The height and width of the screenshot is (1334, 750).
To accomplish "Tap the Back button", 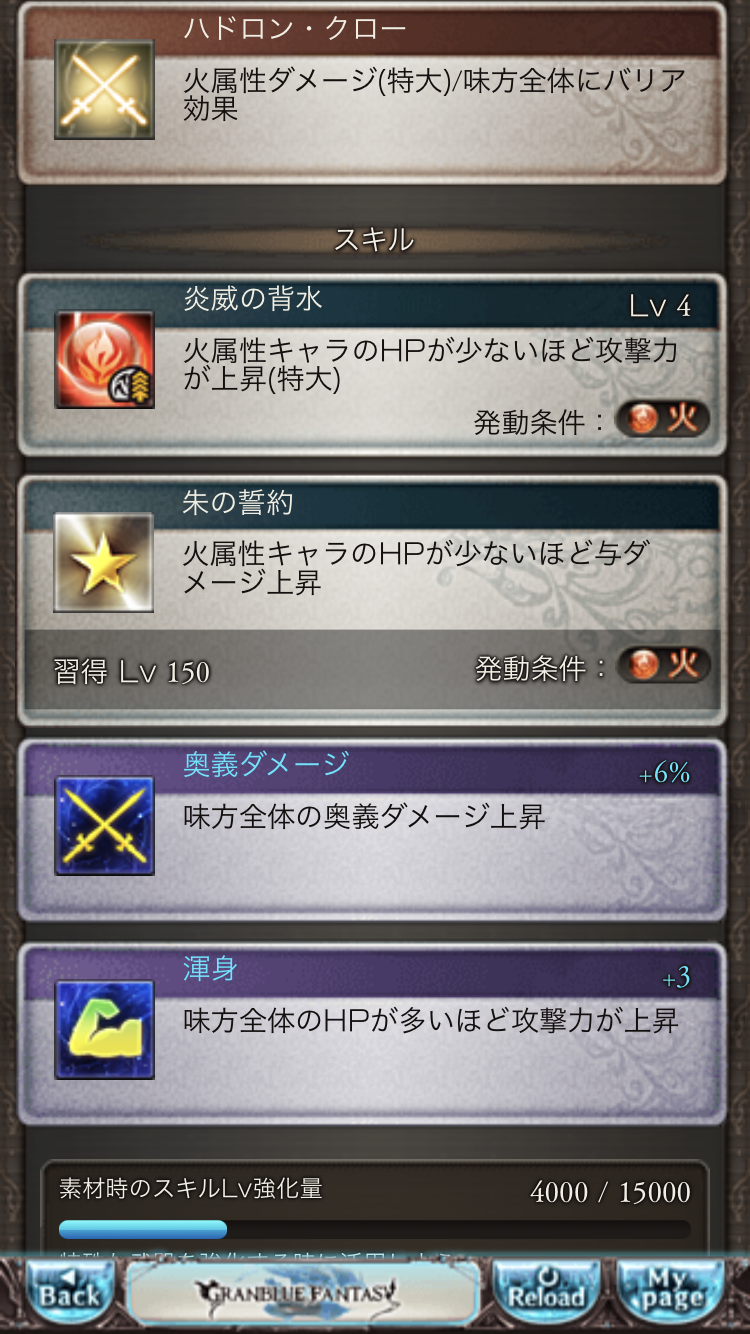I will coord(68,1292).
